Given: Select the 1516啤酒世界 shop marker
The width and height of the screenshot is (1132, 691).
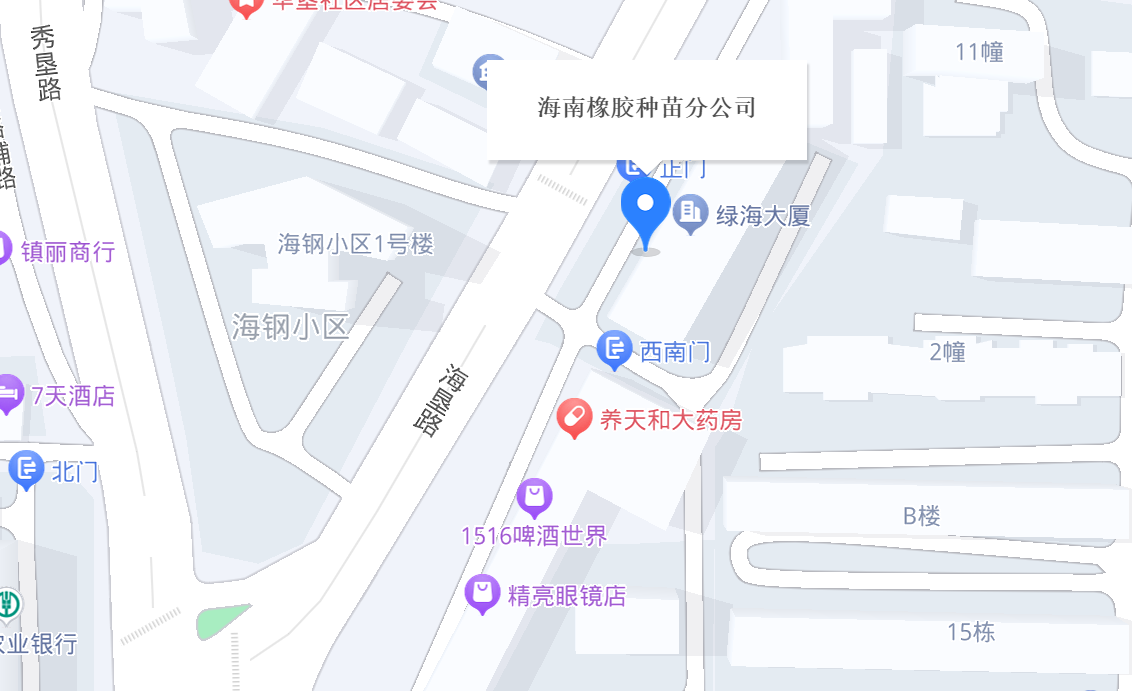Looking at the screenshot, I should pos(534,497).
